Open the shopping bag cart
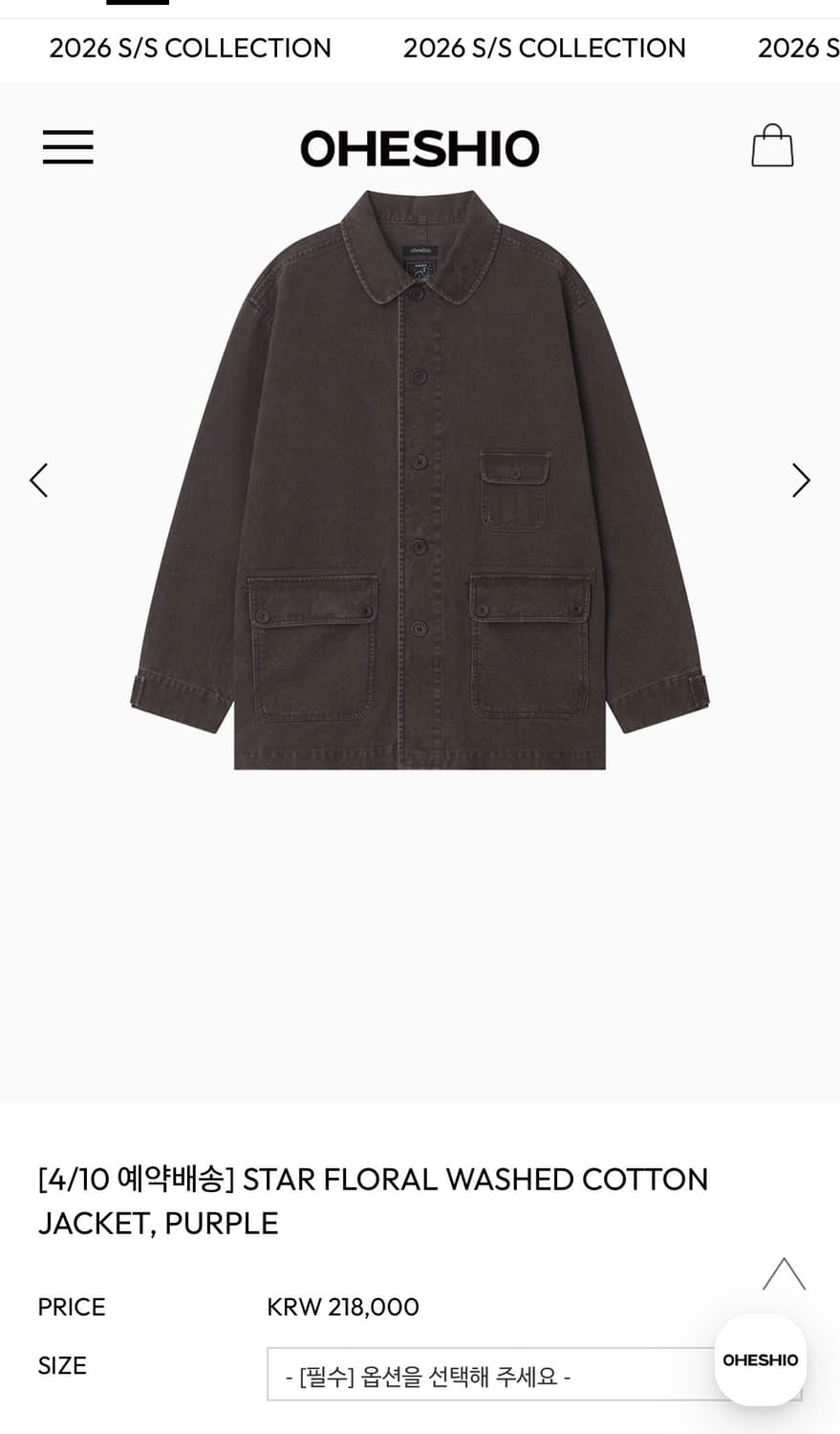840x1434 pixels. click(771, 145)
